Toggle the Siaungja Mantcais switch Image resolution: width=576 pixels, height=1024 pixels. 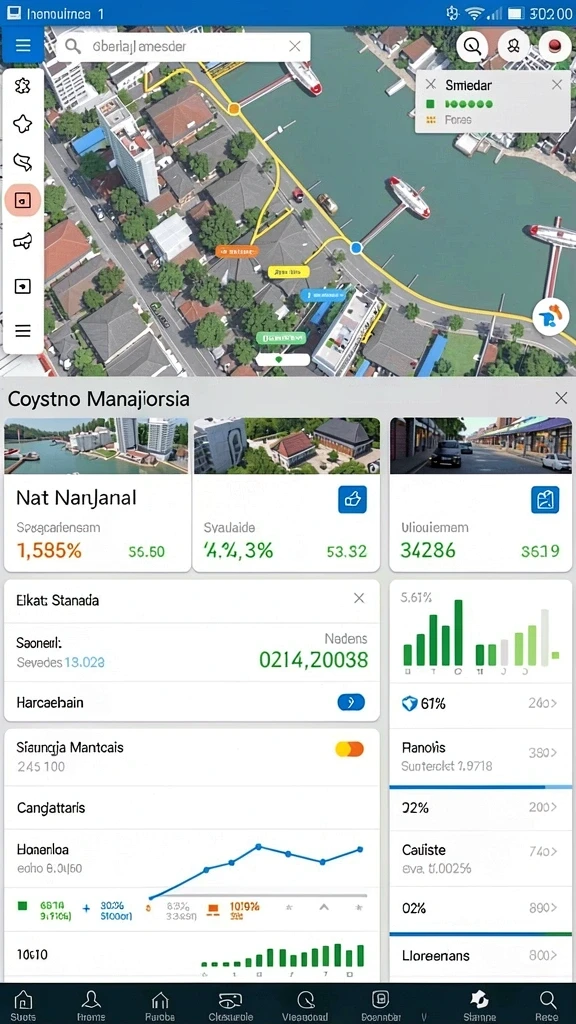click(349, 748)
